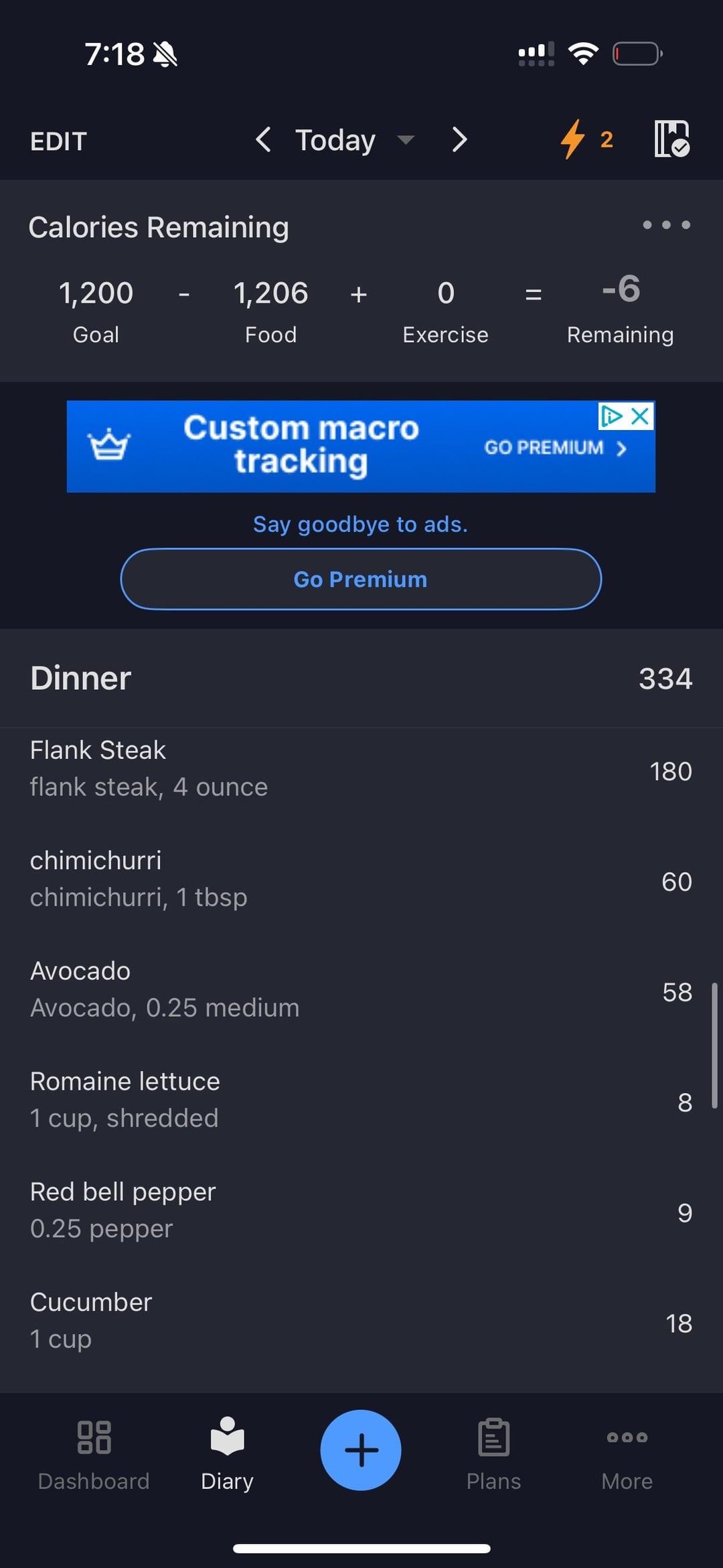Tap the complete diary icon
The image size is (723, 1568).
(x=671, y=139)
